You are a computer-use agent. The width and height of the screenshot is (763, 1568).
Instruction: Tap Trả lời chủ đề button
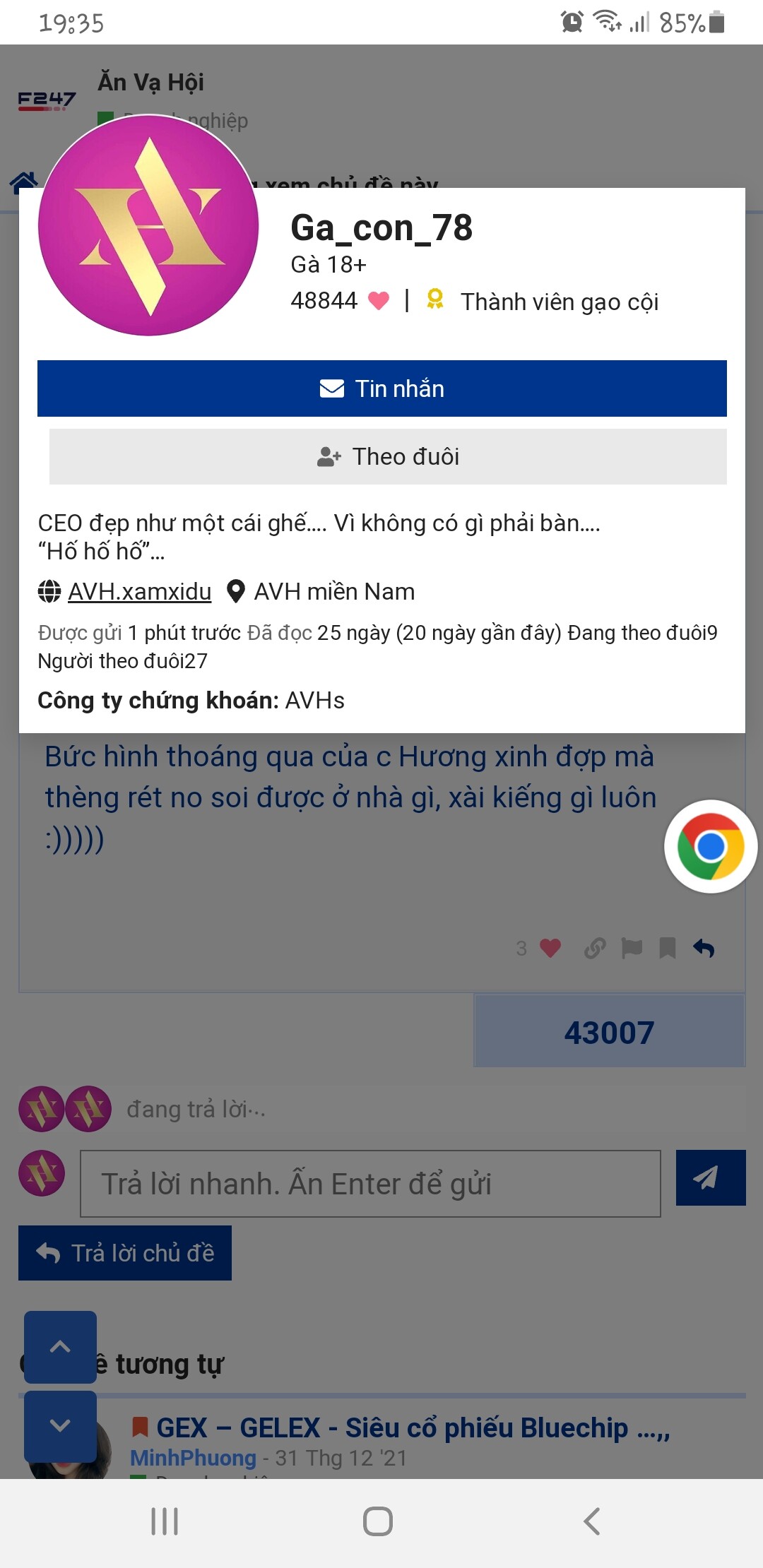click(125, 1253)
